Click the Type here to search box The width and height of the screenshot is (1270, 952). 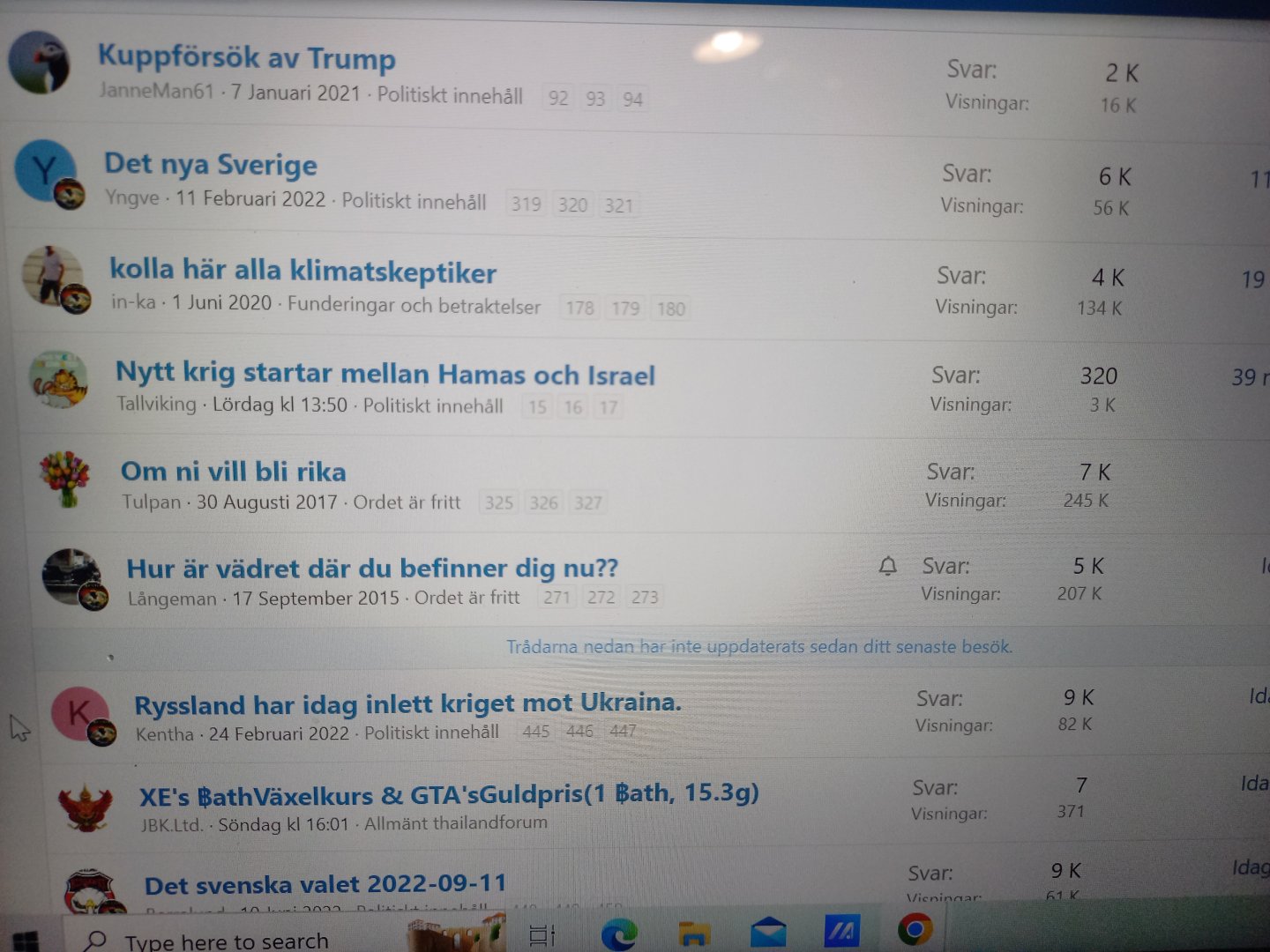226,941
